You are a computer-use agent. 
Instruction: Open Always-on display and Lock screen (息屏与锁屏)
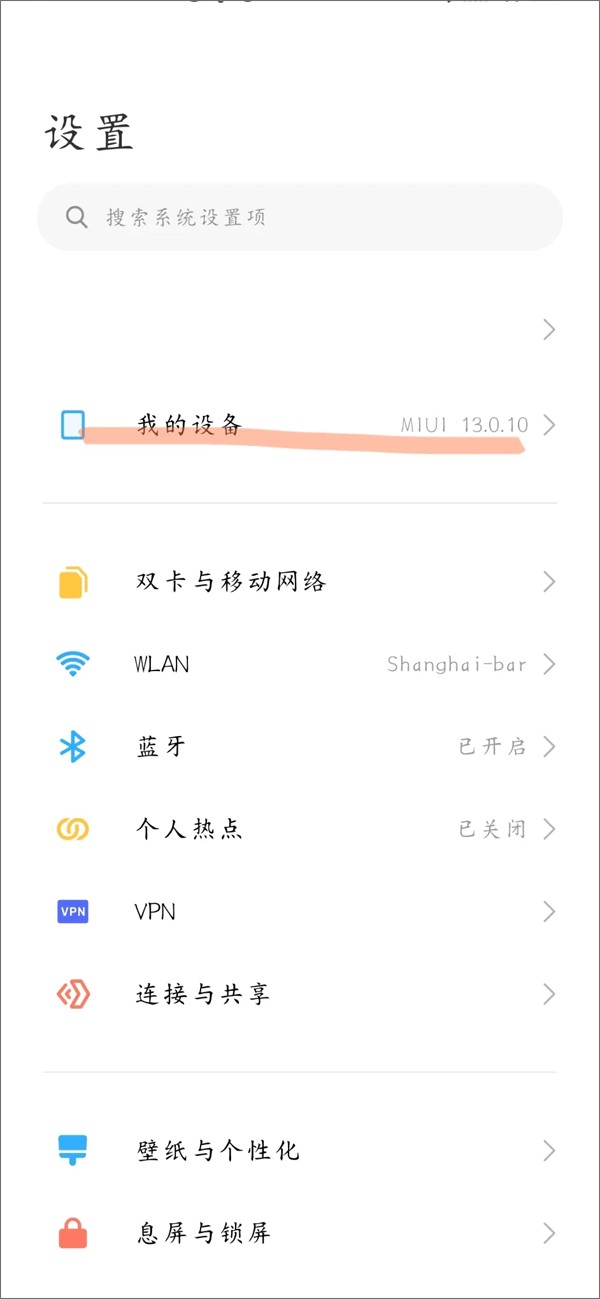pyautogui.click(x=300, y=1233)
